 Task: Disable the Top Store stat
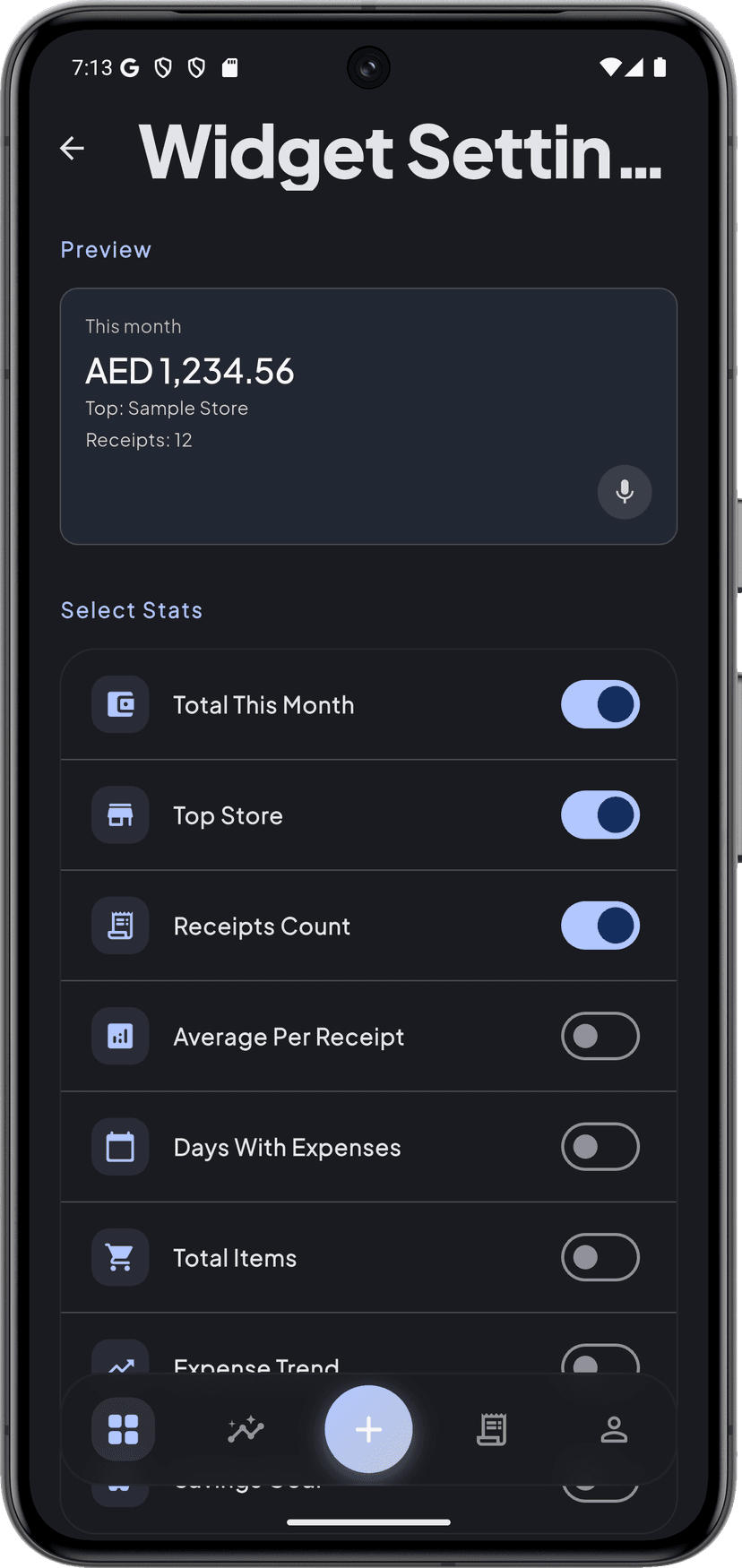tap(600, 815)
